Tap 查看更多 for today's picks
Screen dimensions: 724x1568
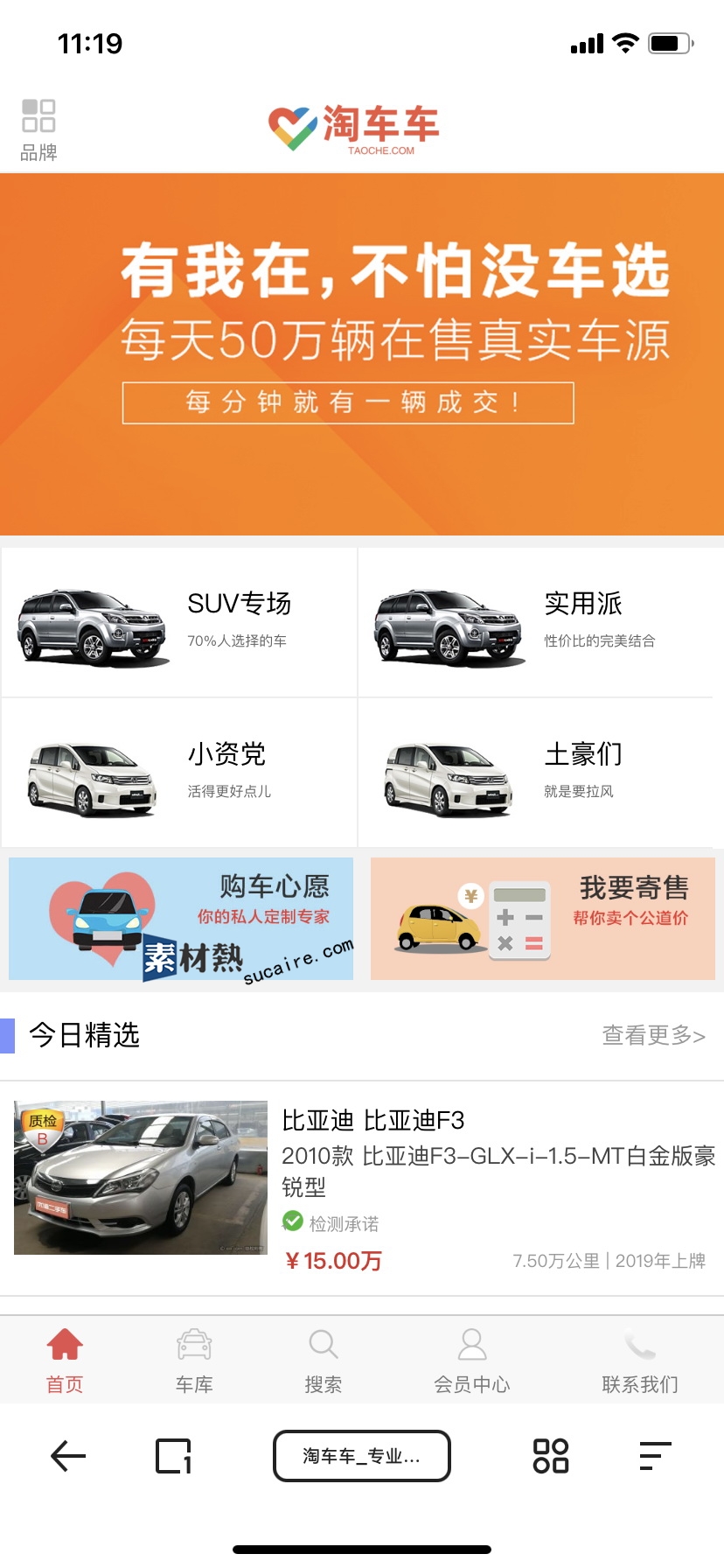pyautogui.click(x=653, y=1035)
